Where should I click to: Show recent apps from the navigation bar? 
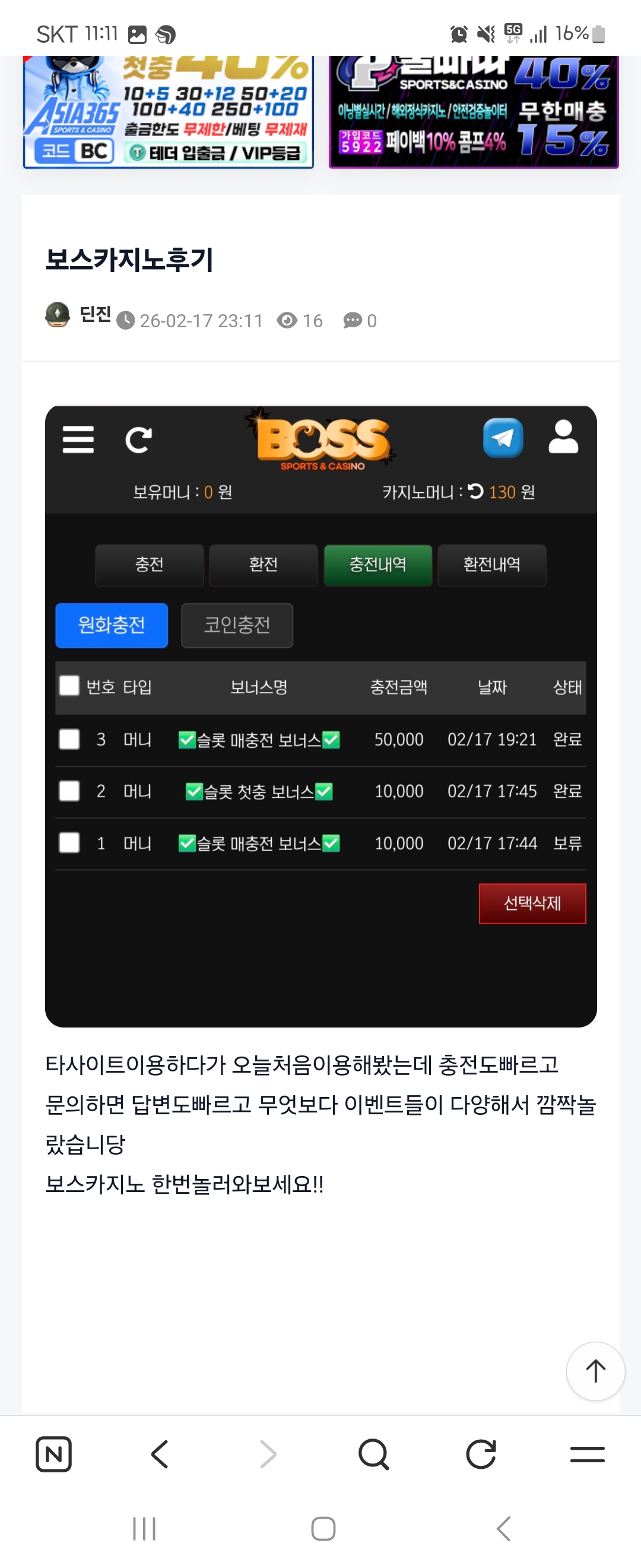click(144, 1528)
